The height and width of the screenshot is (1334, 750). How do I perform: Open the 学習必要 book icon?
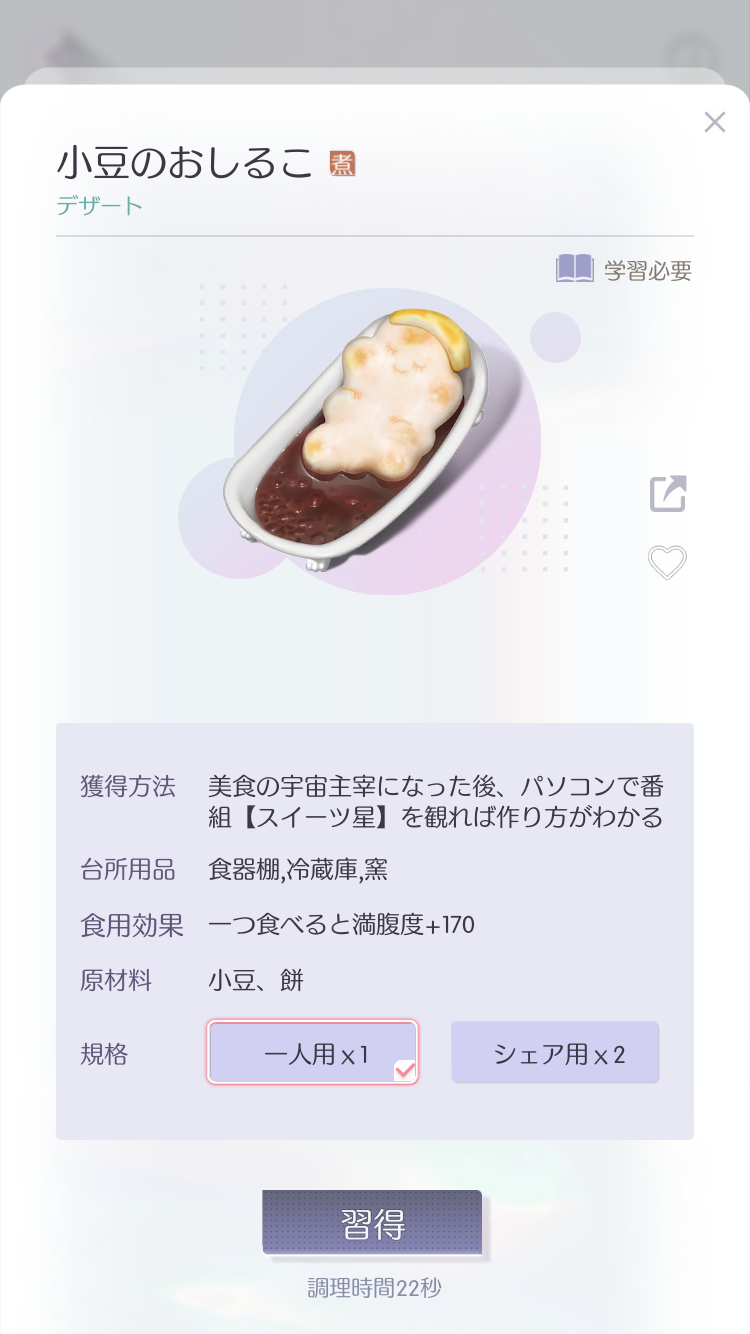(575, 269)
